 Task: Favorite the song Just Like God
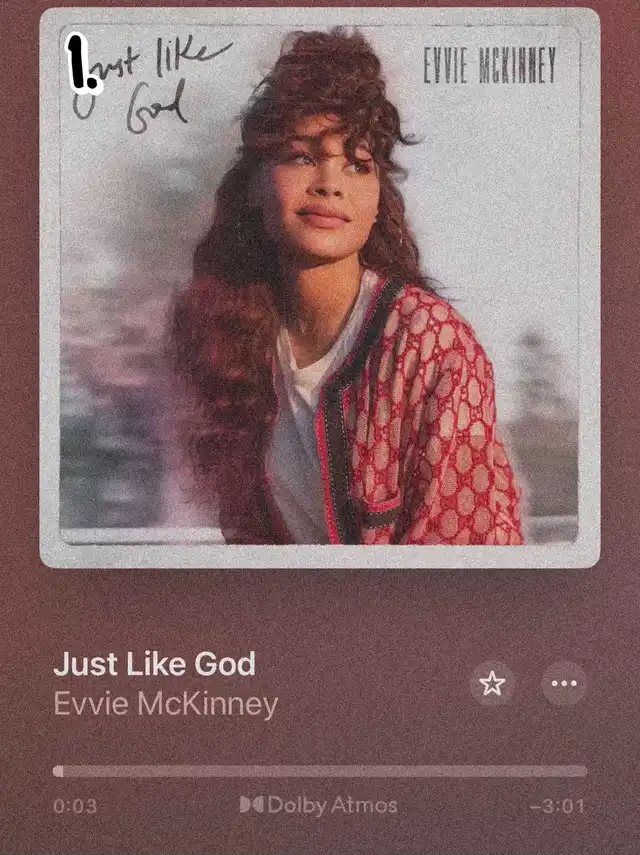tap(492, 684)
